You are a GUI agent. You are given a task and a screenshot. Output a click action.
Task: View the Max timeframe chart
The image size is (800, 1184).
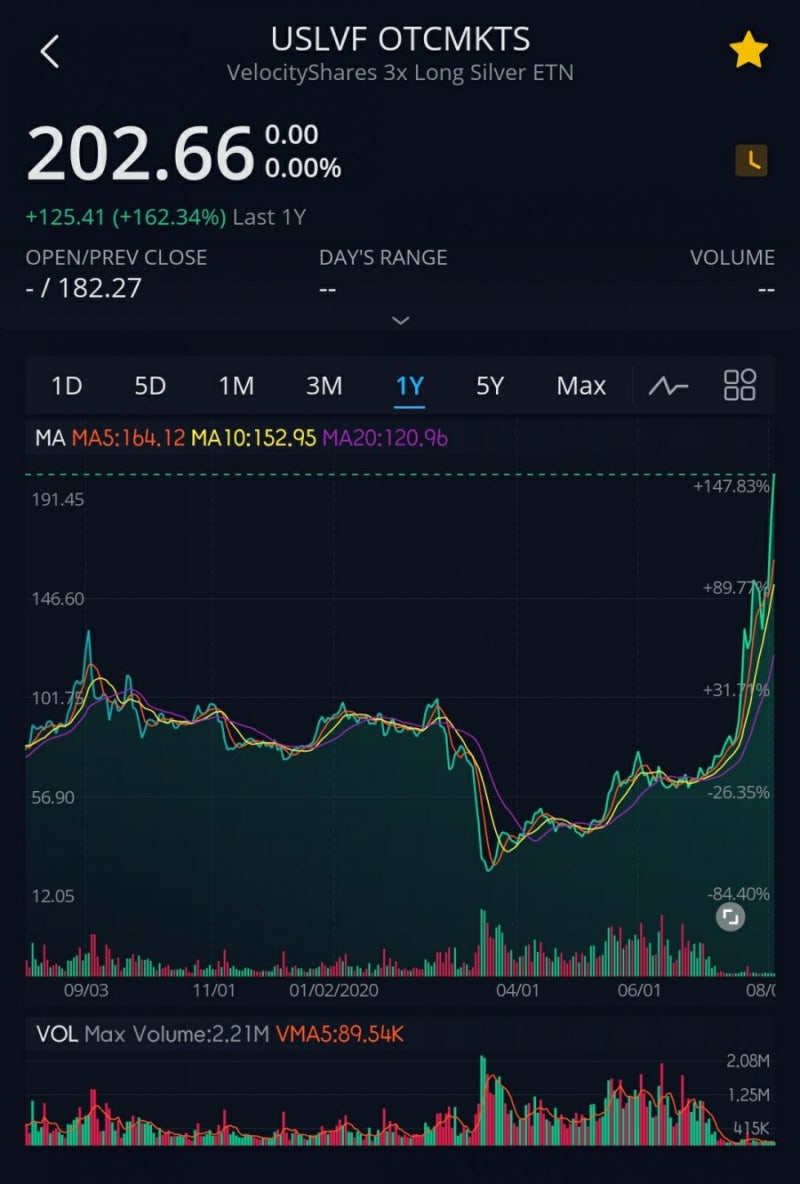point(581,384)
